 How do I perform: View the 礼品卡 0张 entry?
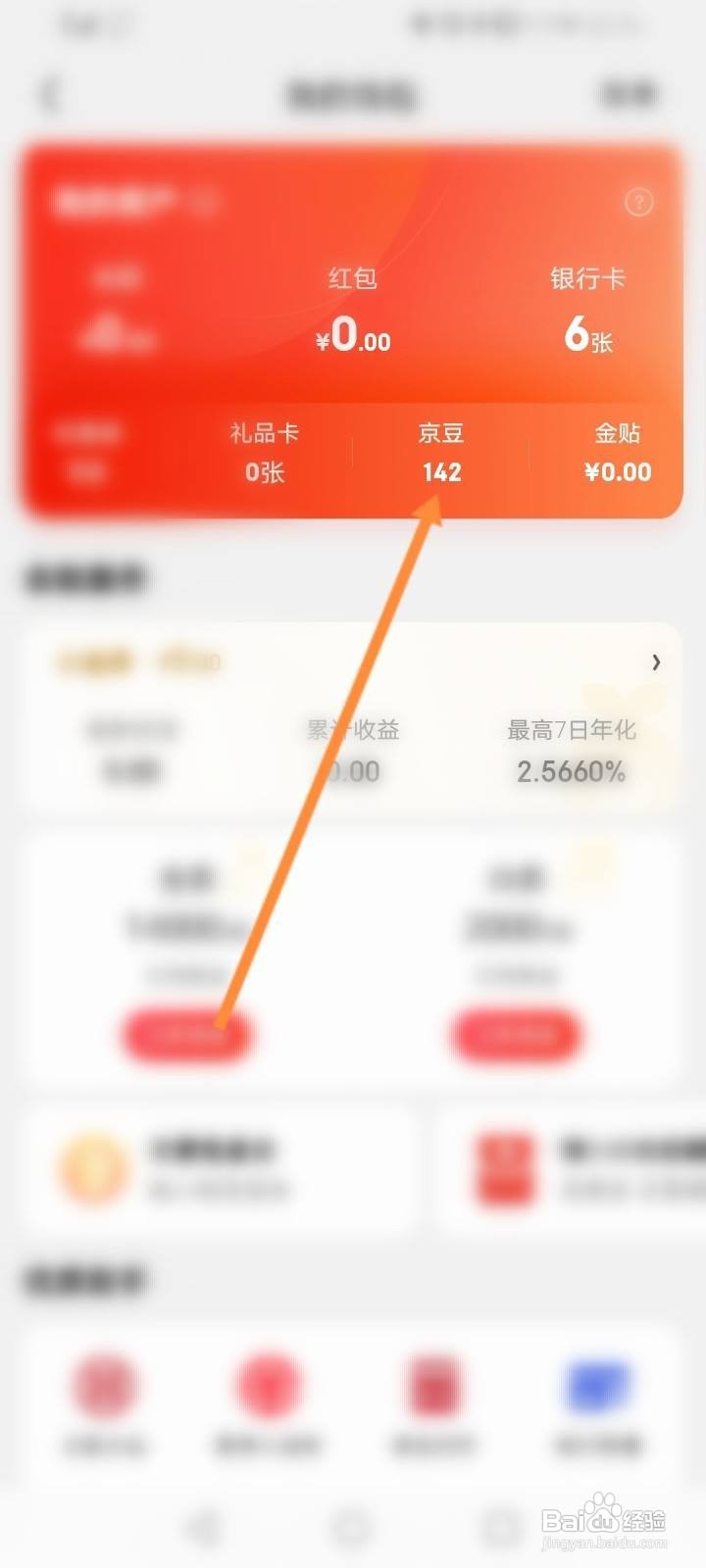(x=263, y=453)
